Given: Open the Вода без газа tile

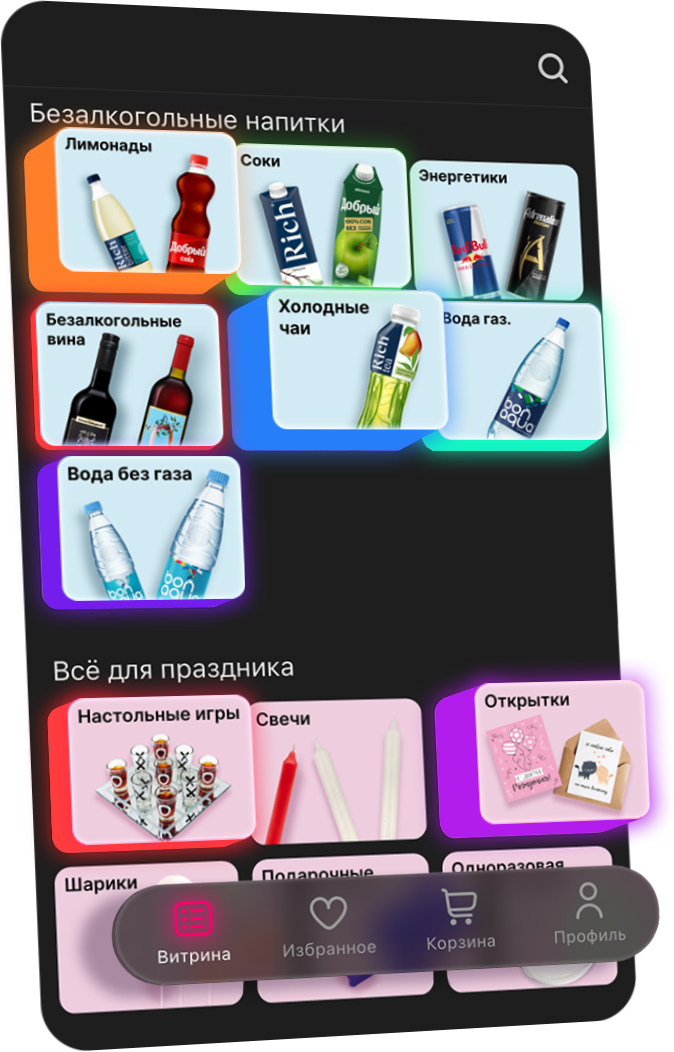Looking at the screenshot, I should tap(150, 528).
